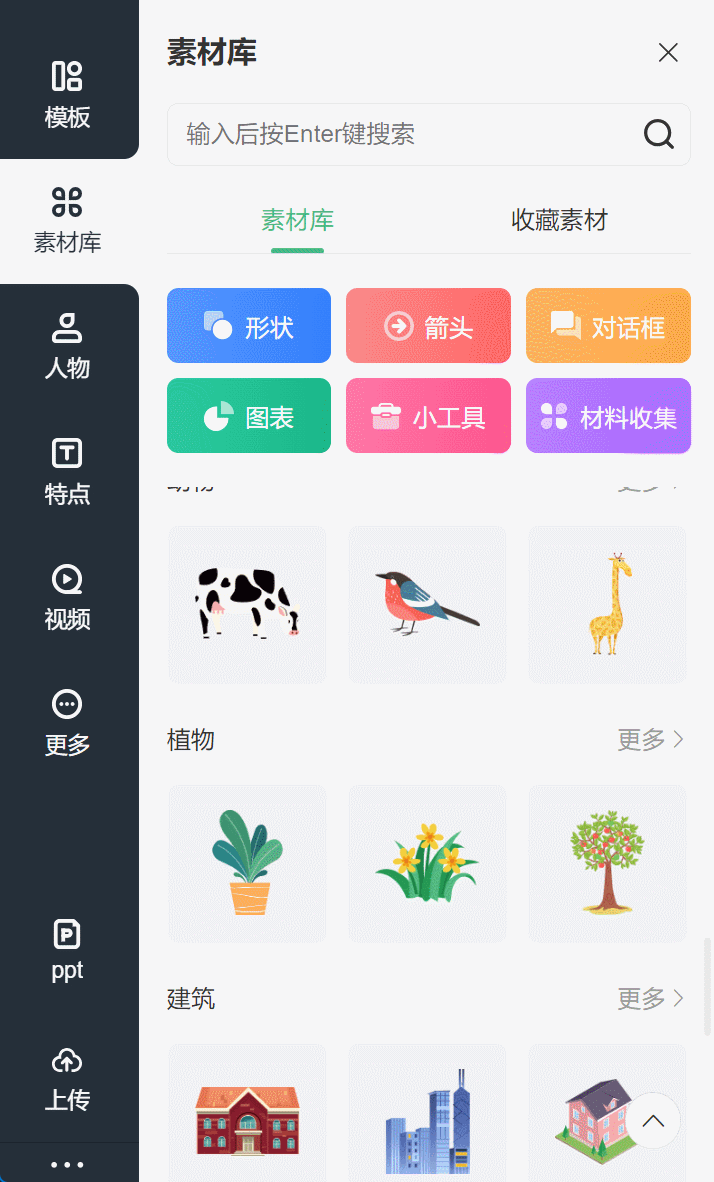Open the 箭头 category
Screen dimensions: 714x1182
tap(428, 326)
